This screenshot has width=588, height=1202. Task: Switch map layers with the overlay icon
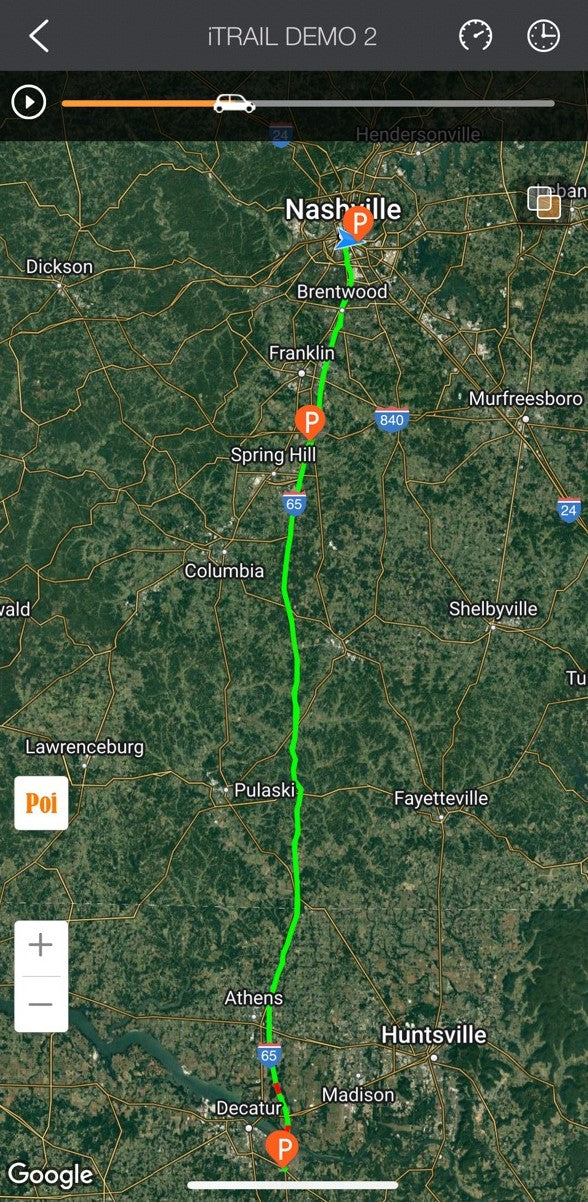(x=544, y=202)
